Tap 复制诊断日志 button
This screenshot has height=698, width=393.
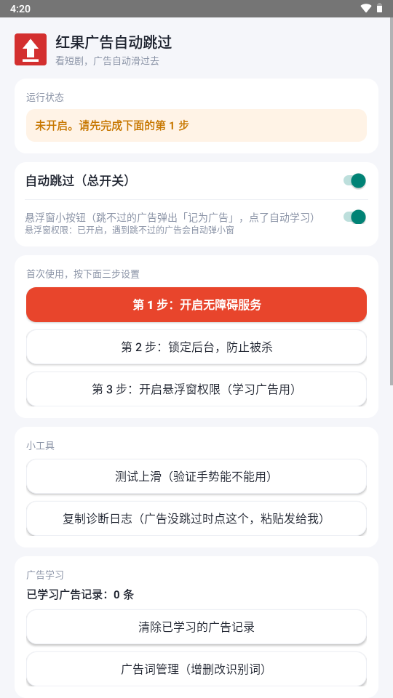pos(196,519)
